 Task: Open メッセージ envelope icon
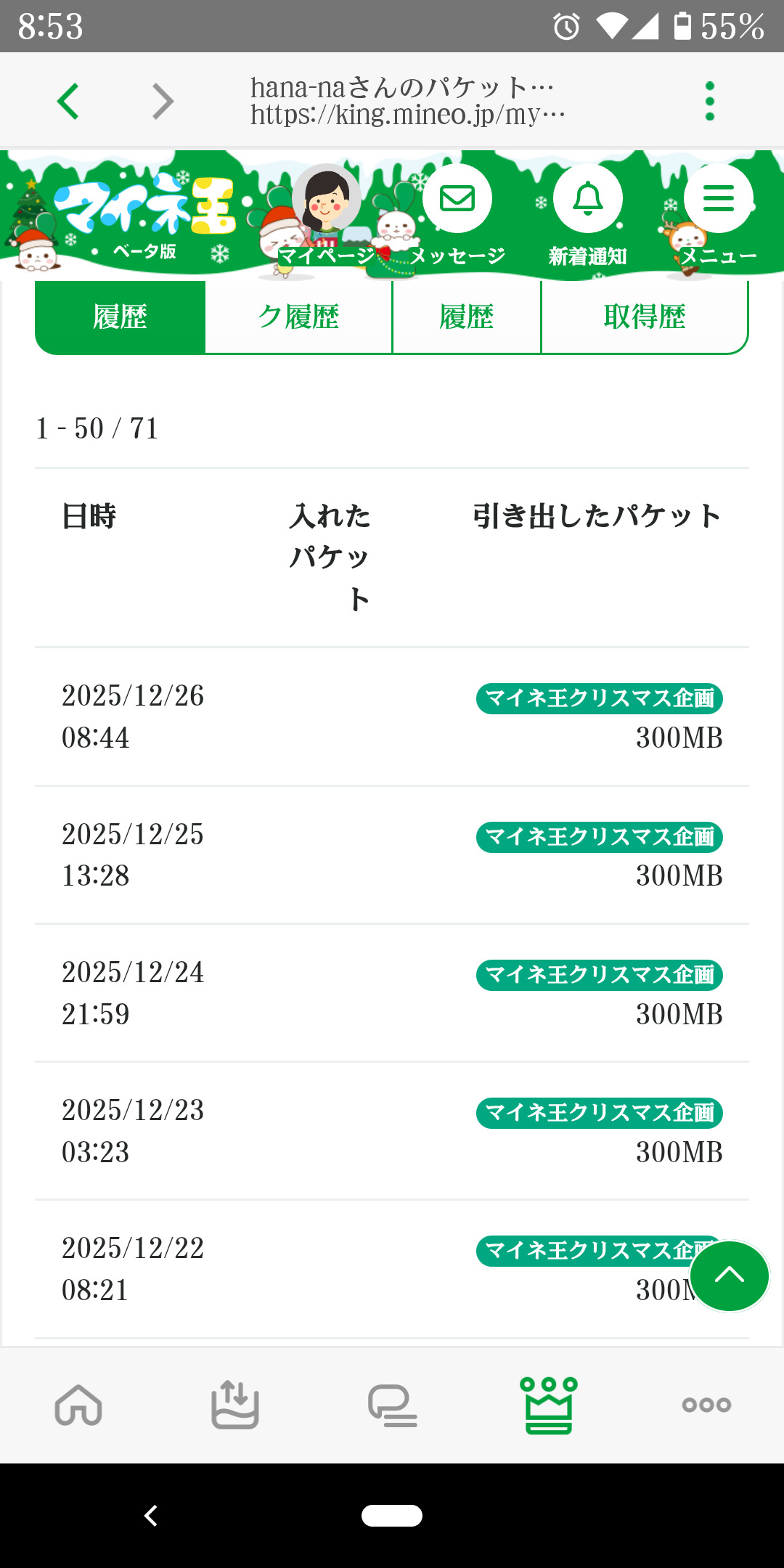[x=457, y=200]
